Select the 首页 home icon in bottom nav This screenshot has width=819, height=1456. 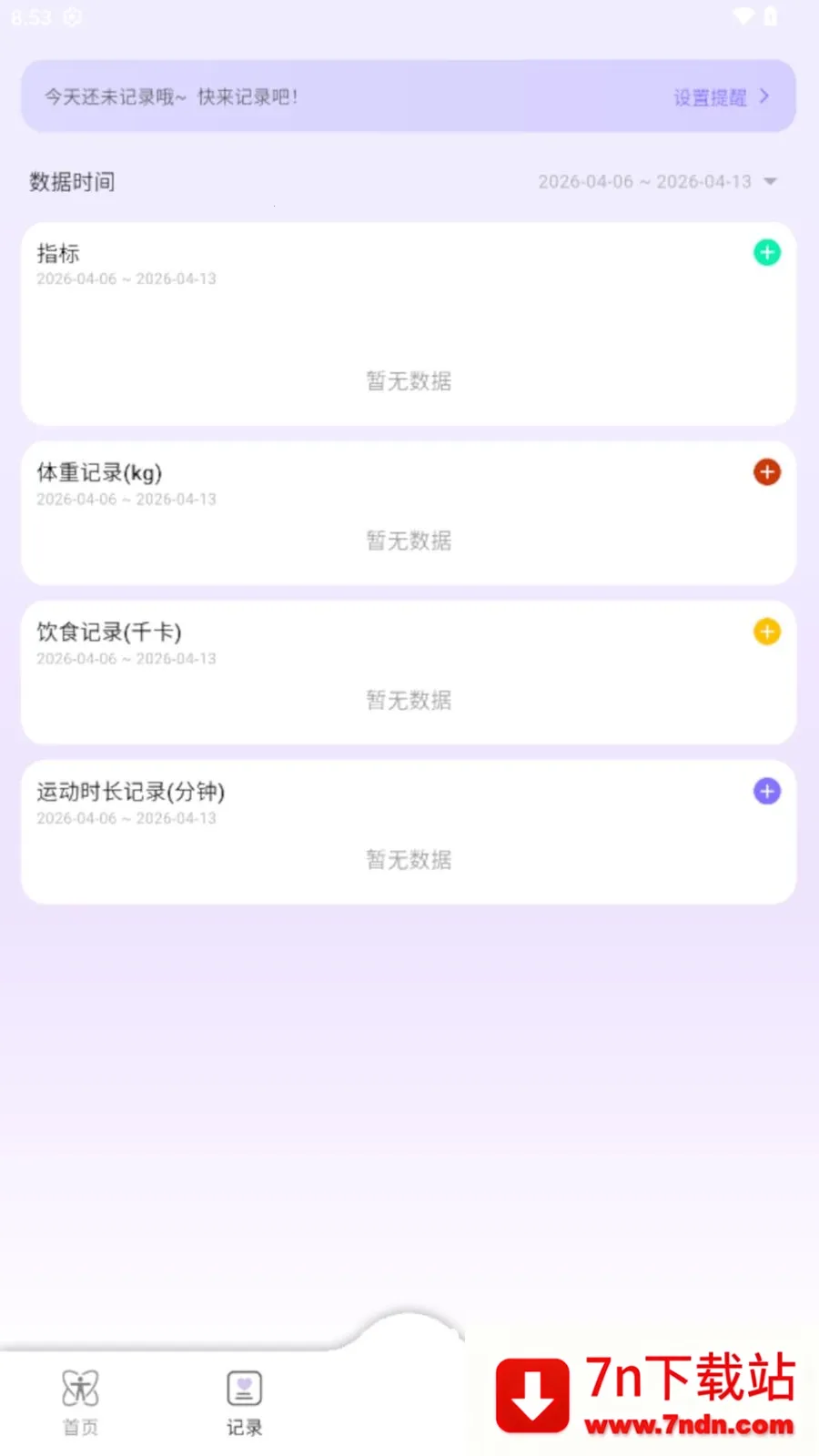tap(80, 1390)
